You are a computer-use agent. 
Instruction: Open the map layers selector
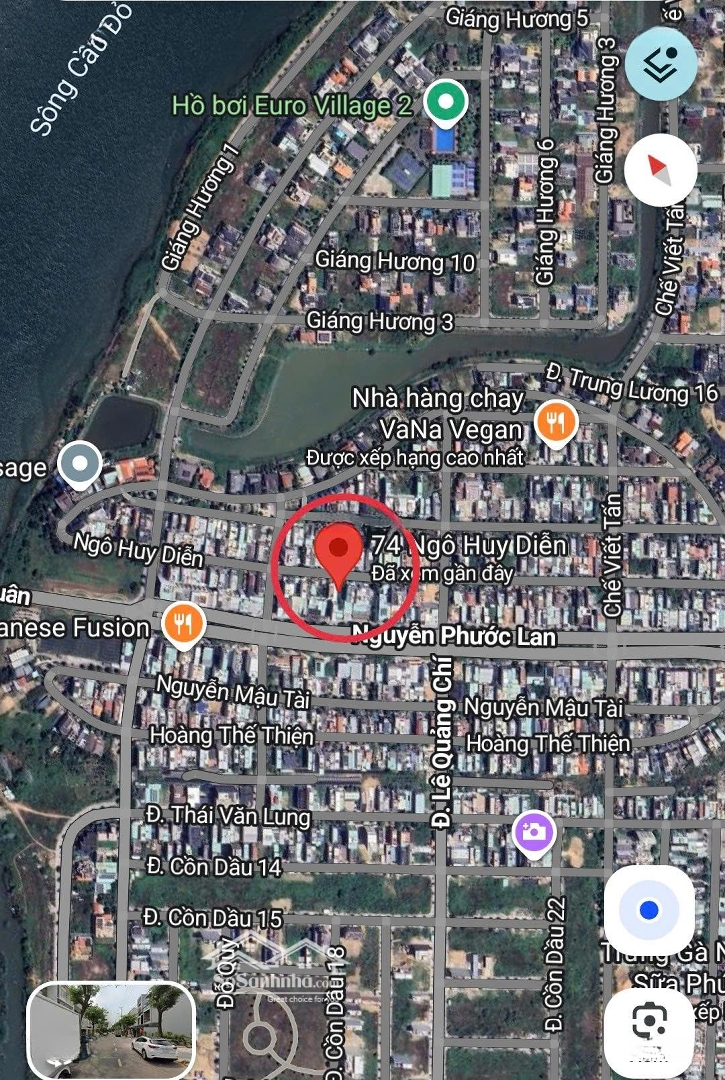[661, 64]
